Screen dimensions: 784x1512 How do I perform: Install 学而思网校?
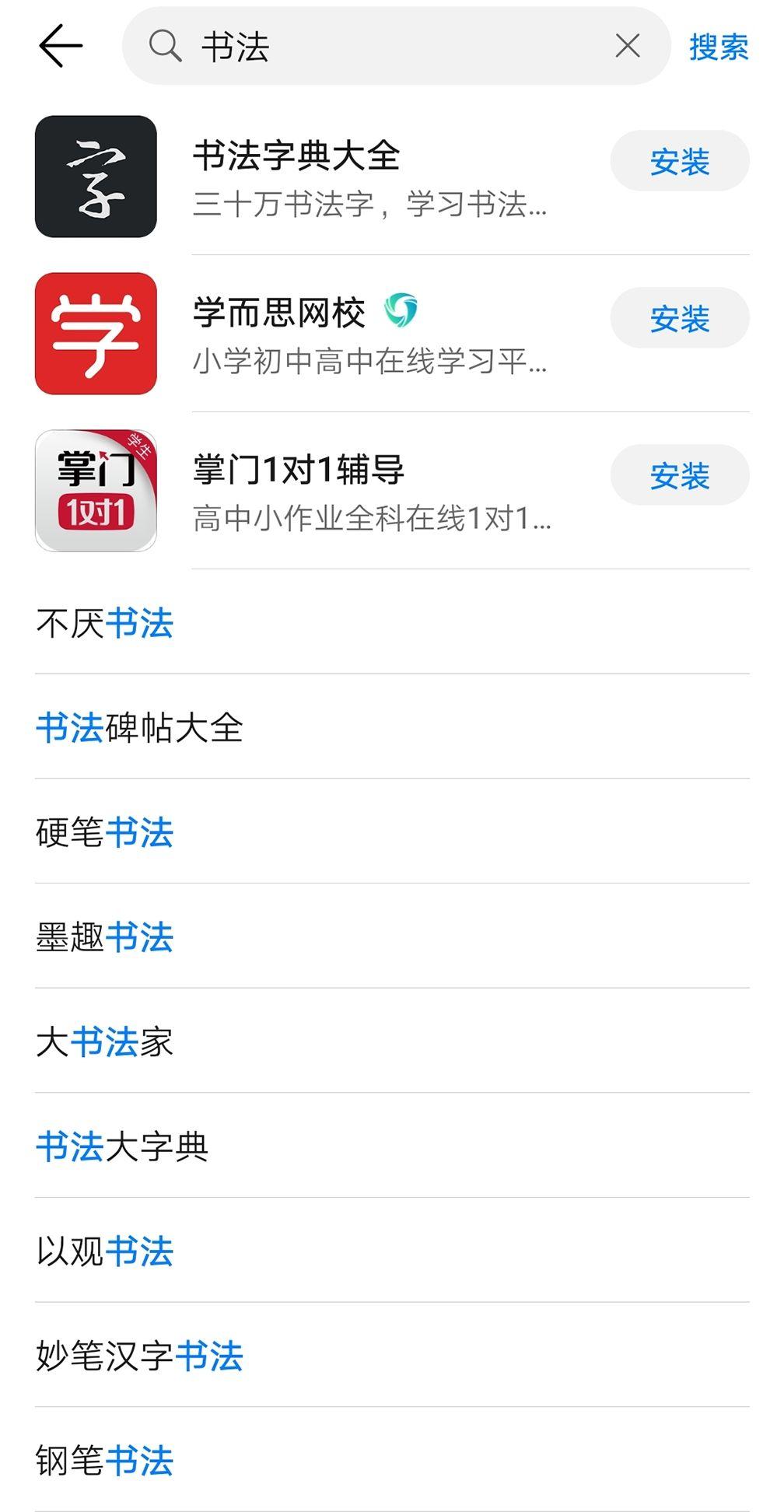(x=679, y=319)
